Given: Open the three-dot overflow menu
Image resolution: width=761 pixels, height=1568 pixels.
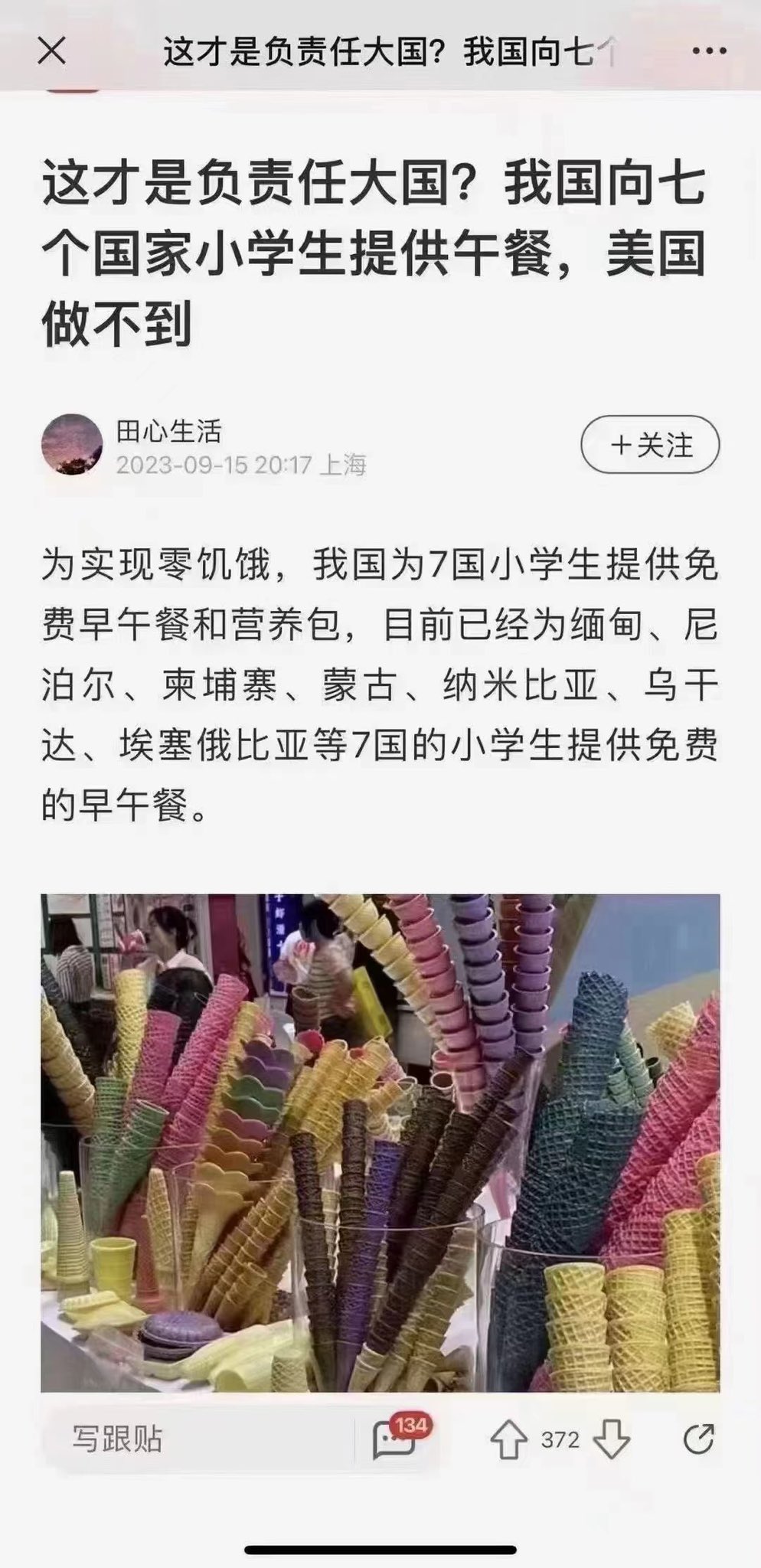Looking at the screenshot, I should [x=709, y=51].
